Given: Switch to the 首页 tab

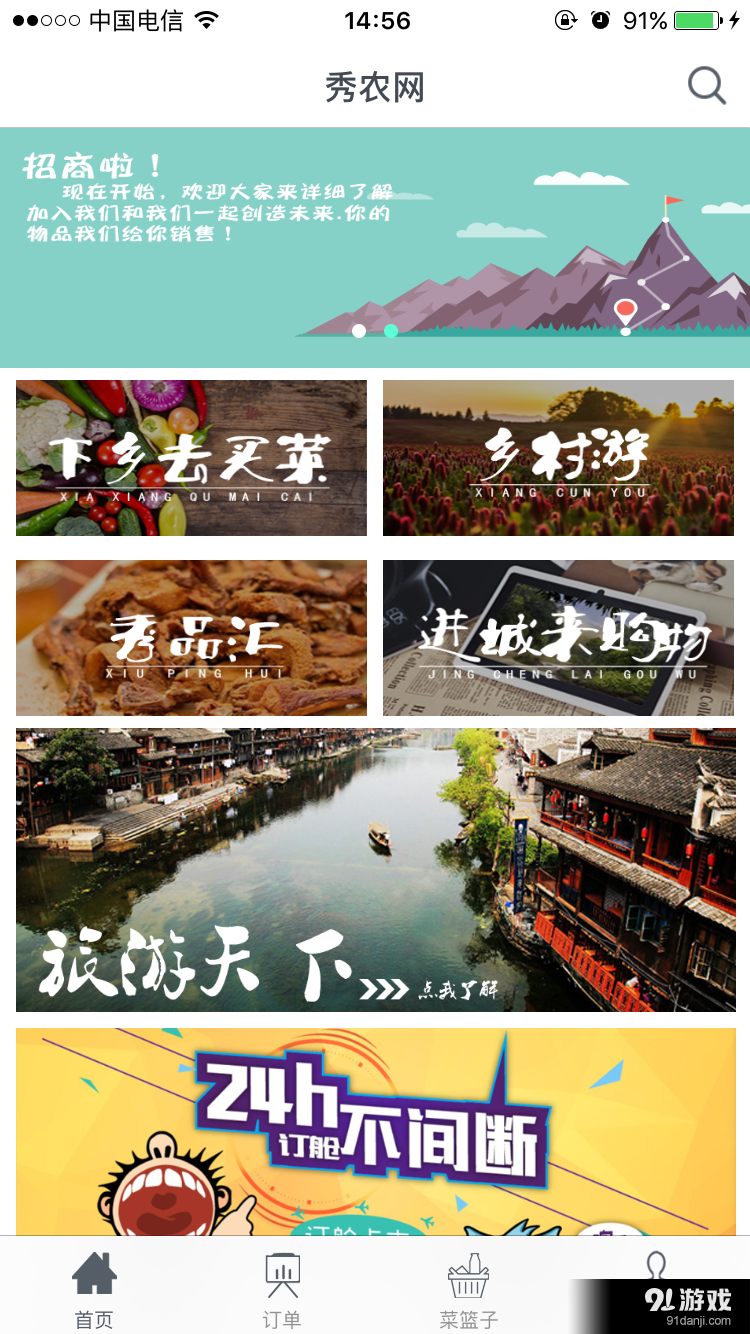Looking at the screenshot, I should [x=93, y=1290].
